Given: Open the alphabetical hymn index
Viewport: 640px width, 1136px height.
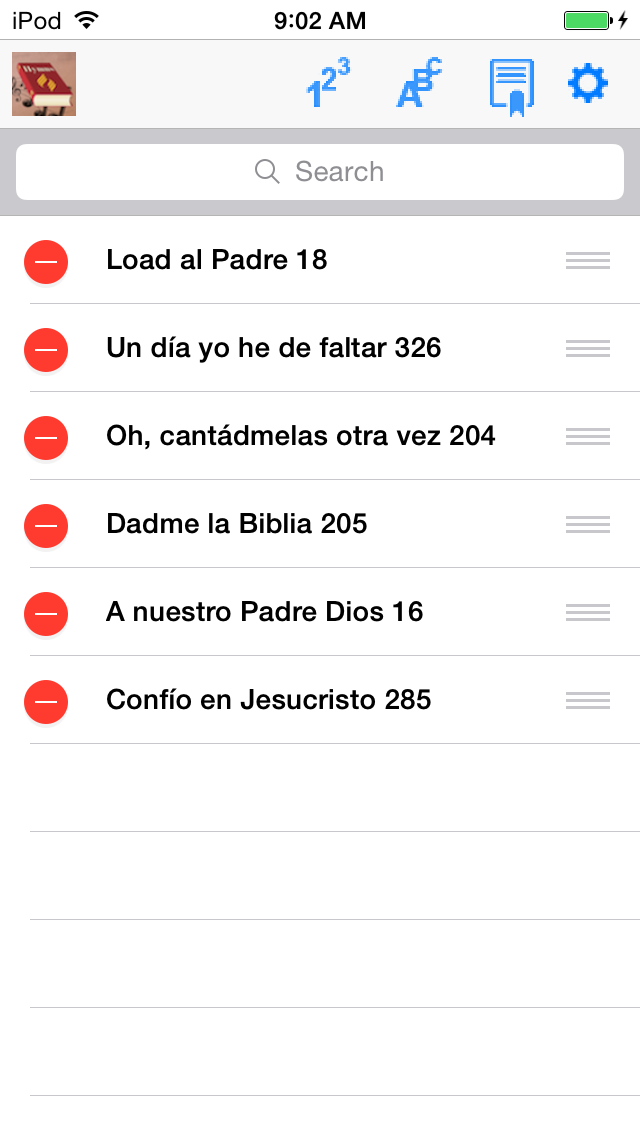Looking at the screenshot, I should pyautogui.click(x=419, y=84).
